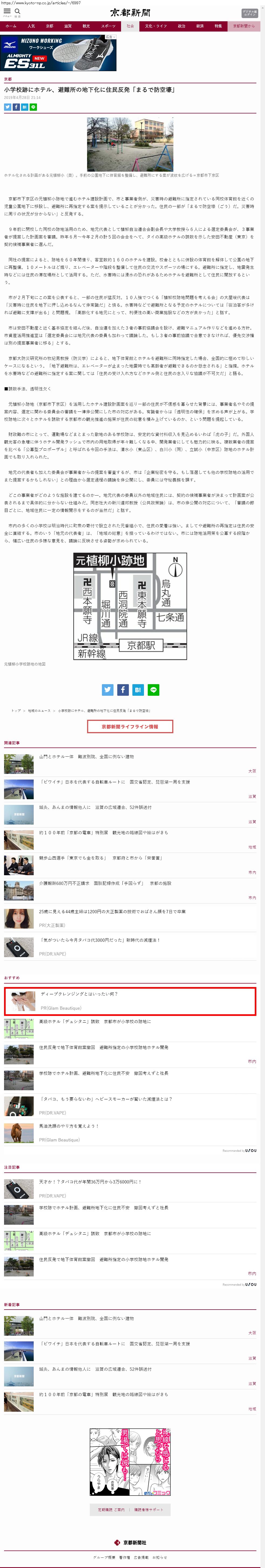This screenshot has width=265, height=1568.
Task: Open 天才か！？タバコ代 featured article
Action: [x=90, y=1182]
